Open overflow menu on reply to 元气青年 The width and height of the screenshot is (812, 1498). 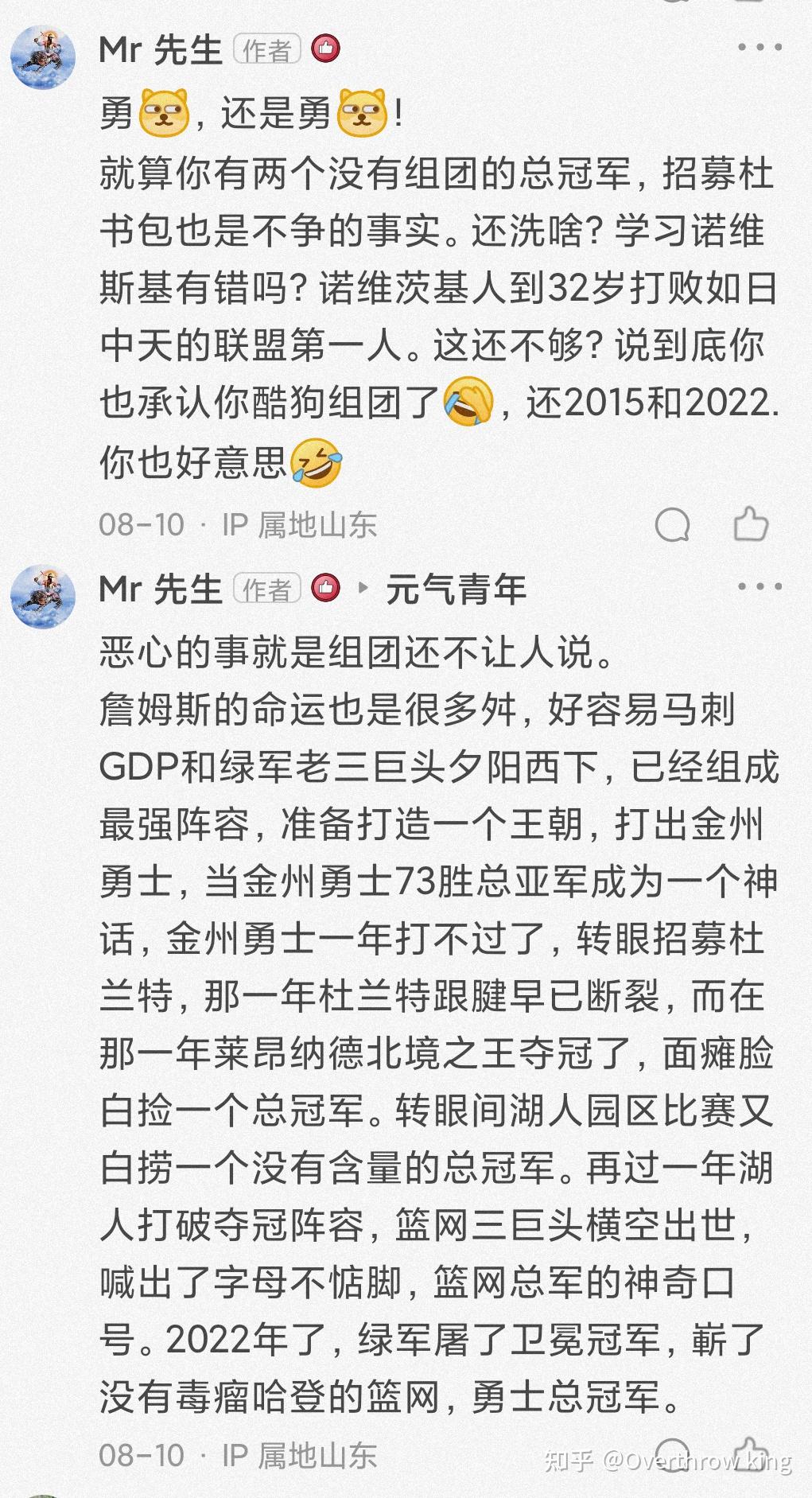tap(760, 587)
